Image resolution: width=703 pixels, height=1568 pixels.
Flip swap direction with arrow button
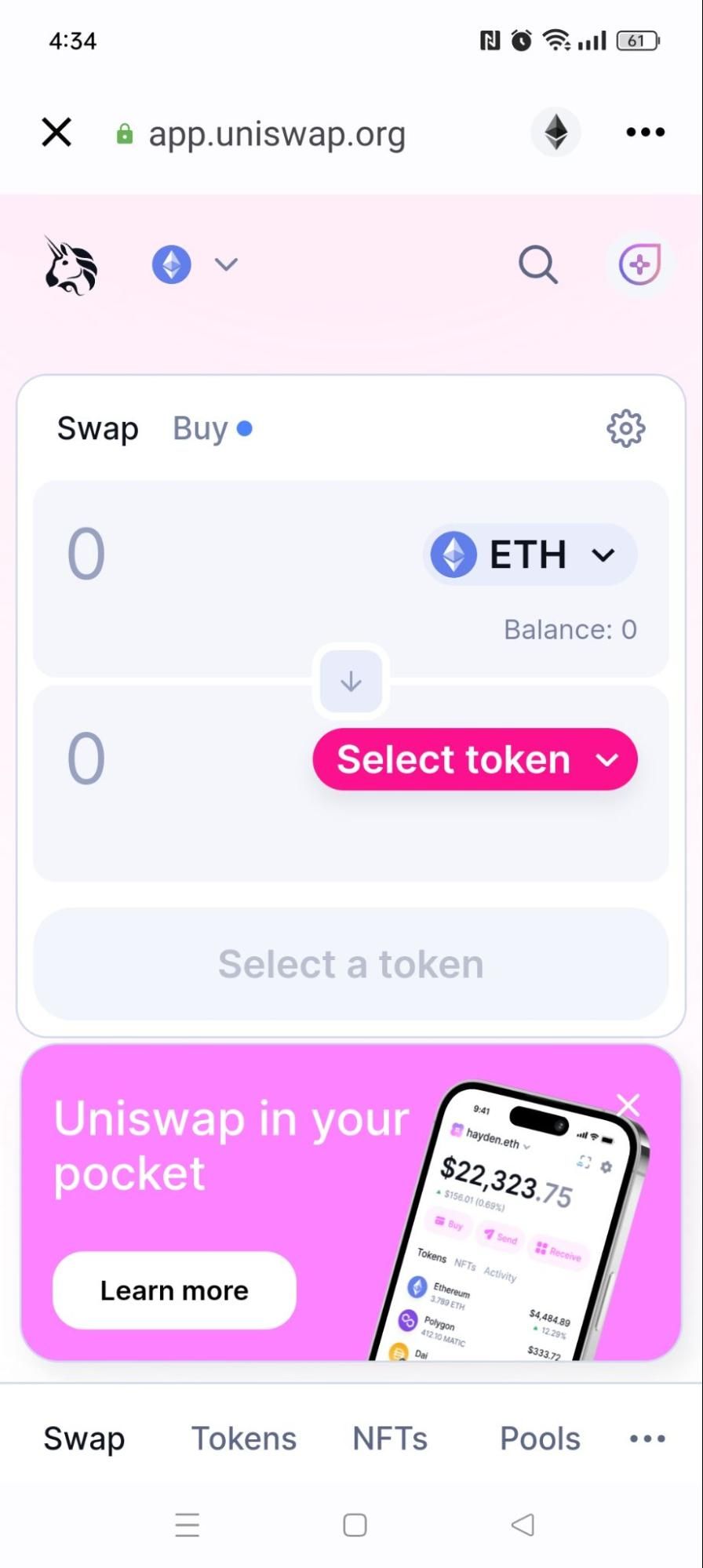point(351,681)
